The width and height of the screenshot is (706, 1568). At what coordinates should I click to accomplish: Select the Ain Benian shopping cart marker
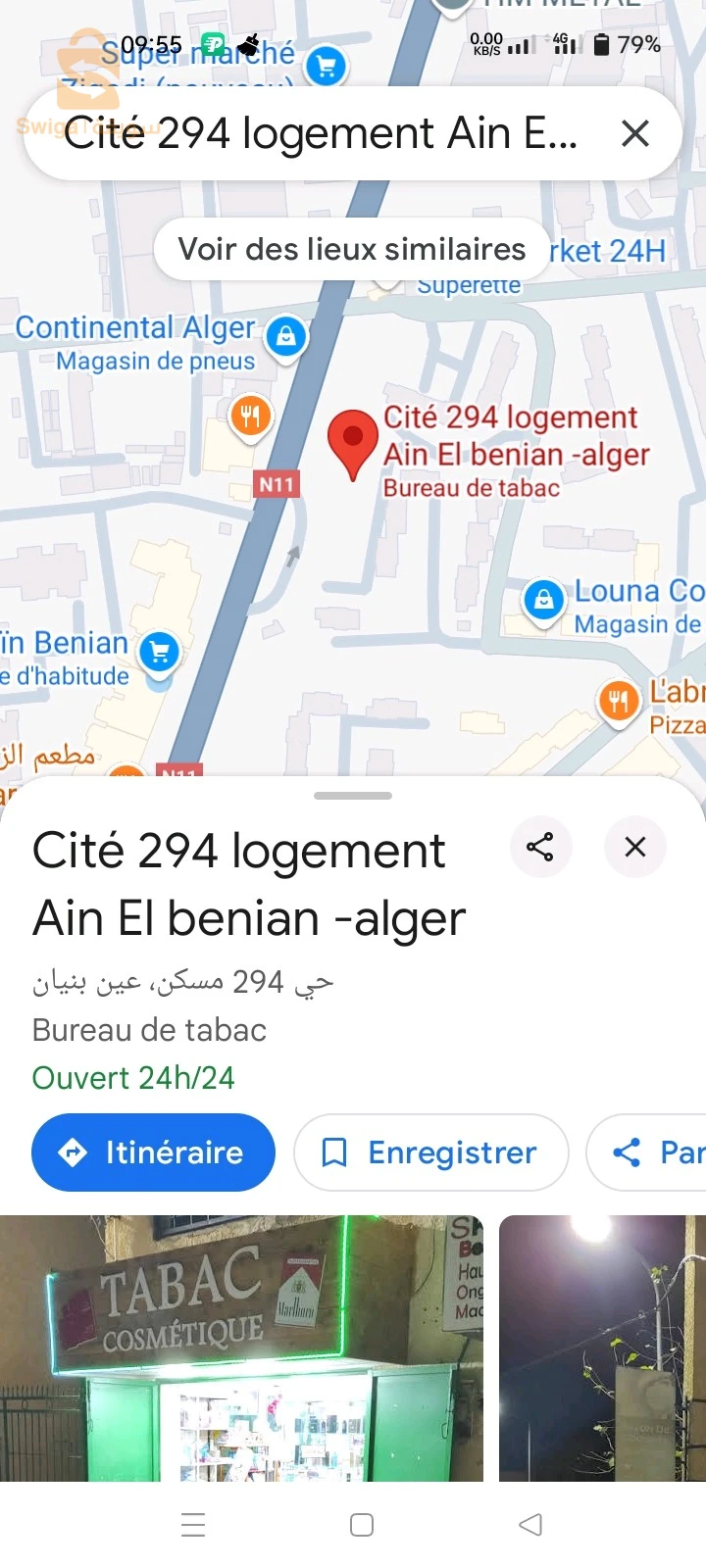click(160, 652)
